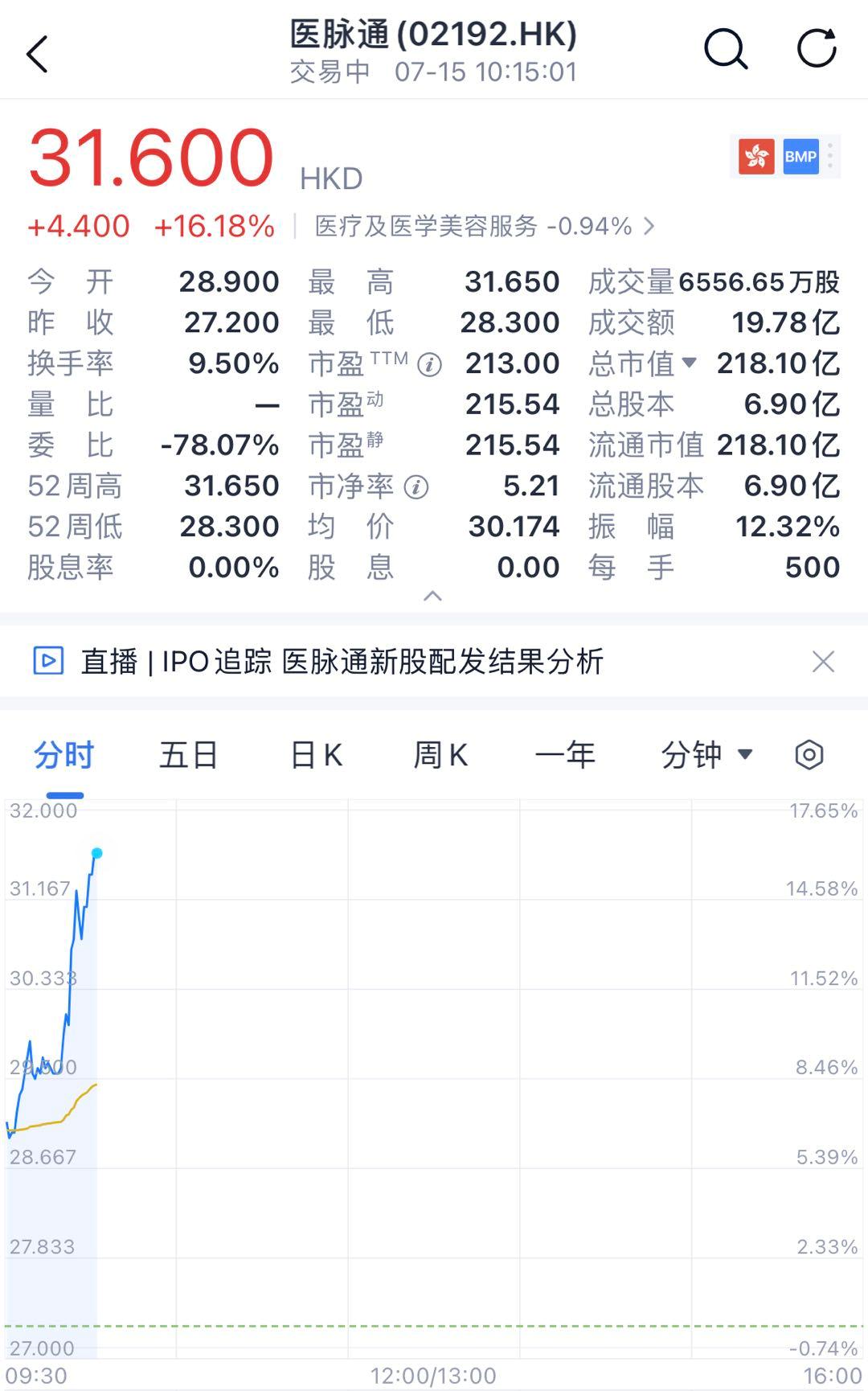Open chart settings hexagon icon
Image resolution: width=868 pixels, height=1391 pixels.
point(809,755)
